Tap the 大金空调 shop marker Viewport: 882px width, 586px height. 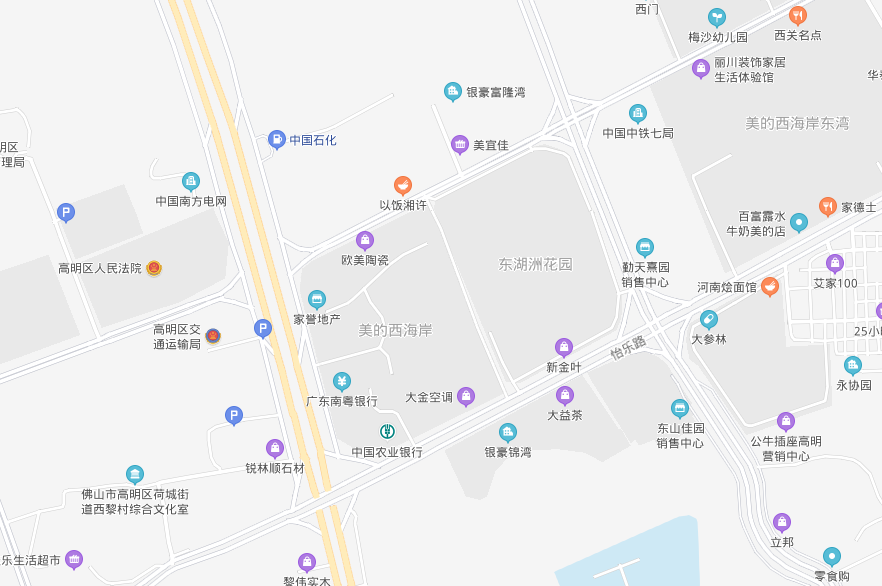pos(466,397)
